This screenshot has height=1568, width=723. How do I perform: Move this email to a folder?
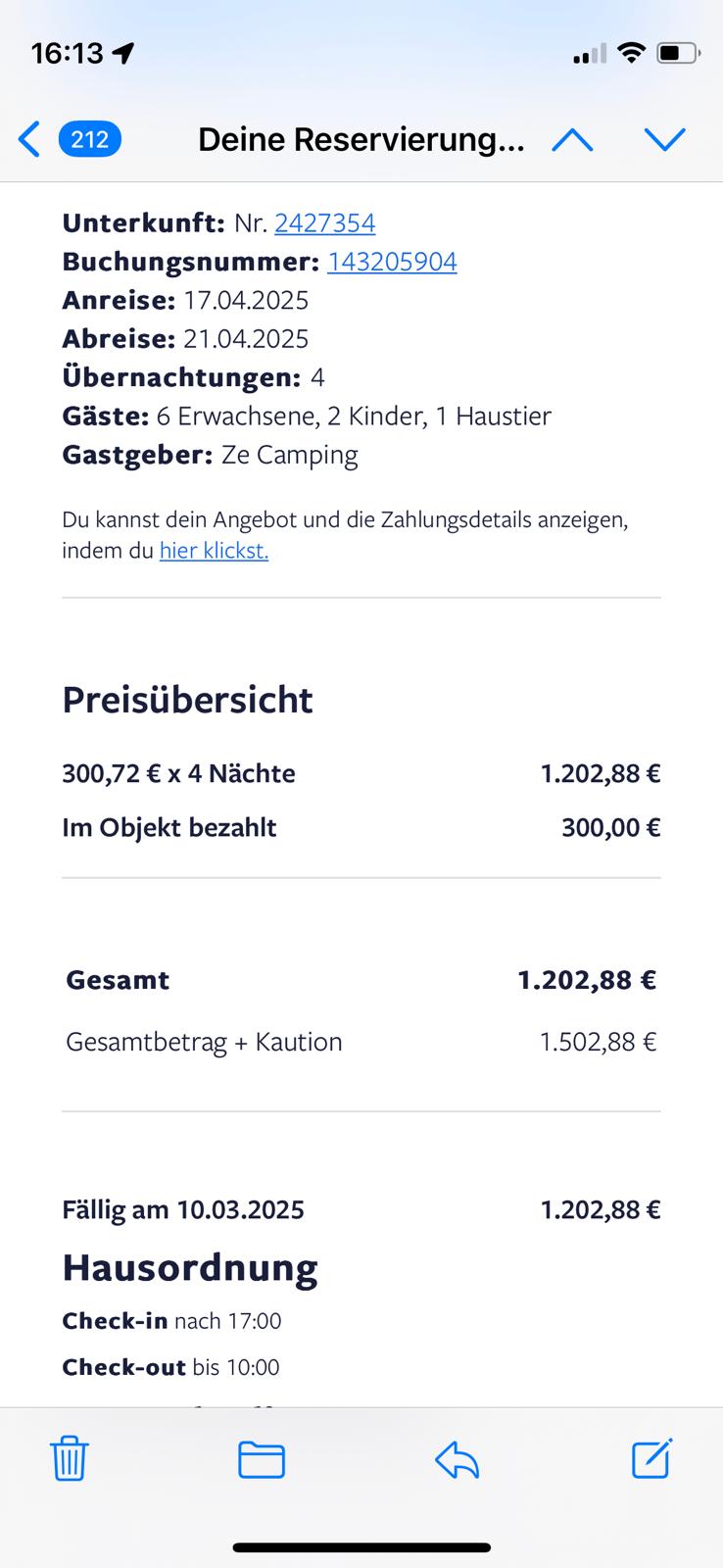tap(262, 1459)
